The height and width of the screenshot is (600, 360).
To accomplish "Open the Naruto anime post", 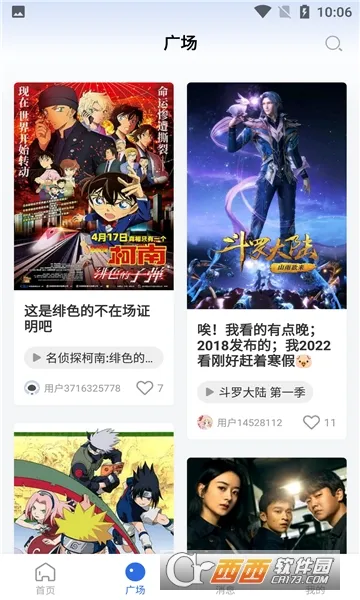I will [94, 489].
